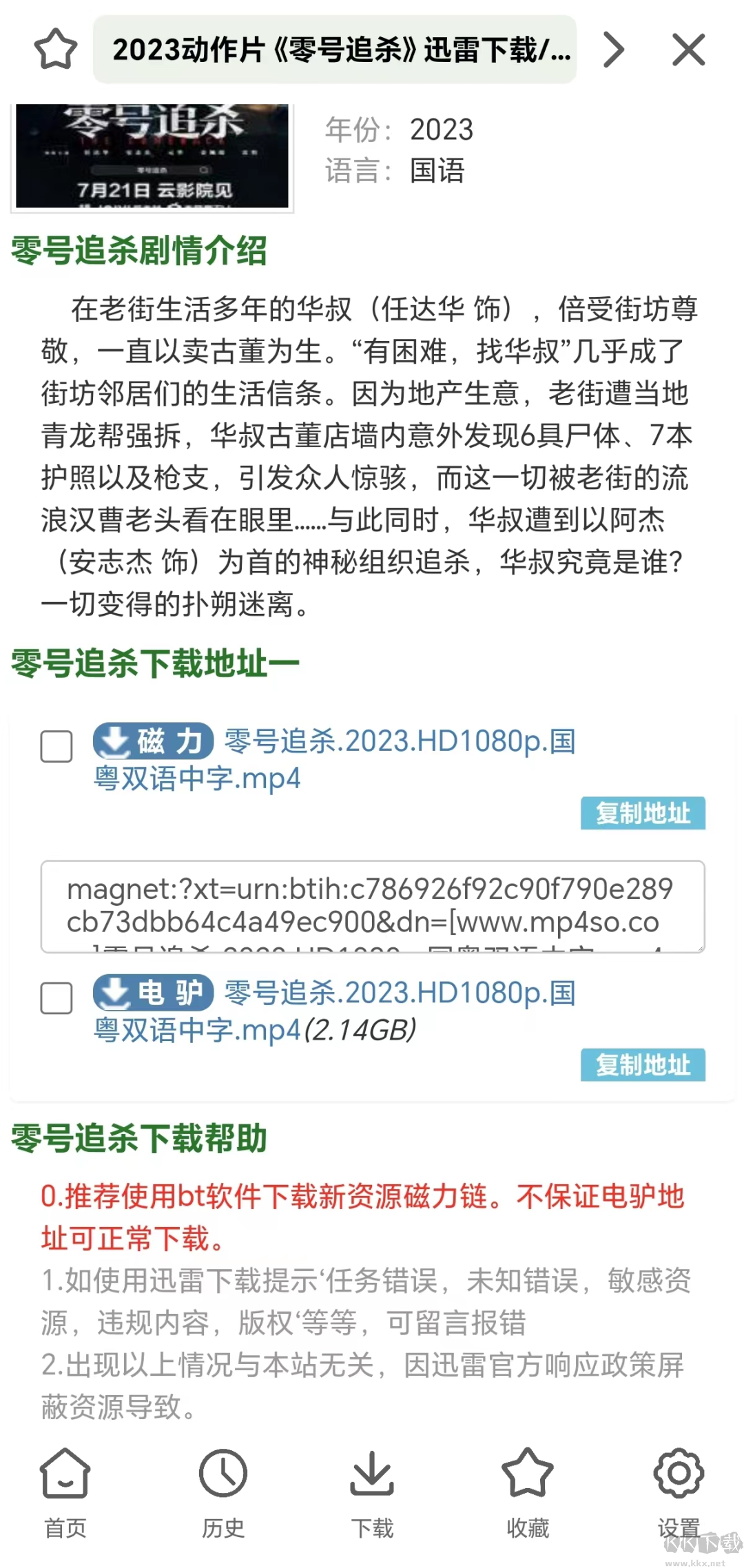The width and height of the screenshot is (744, 1568).
Task: Open the 下载 downloads icon
Action: tap(372, 1474)
